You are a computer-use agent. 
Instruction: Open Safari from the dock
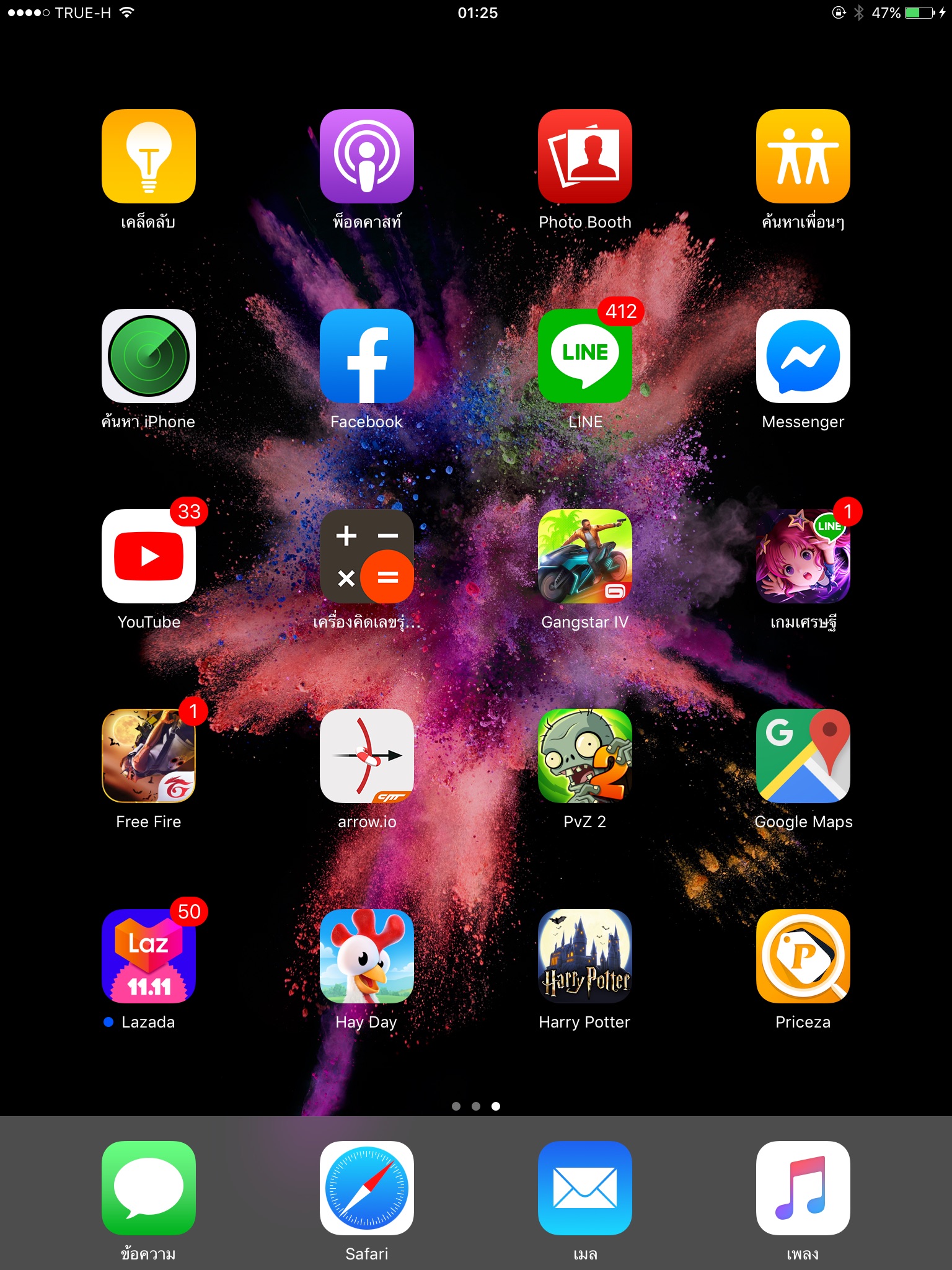coord(367,1188)
